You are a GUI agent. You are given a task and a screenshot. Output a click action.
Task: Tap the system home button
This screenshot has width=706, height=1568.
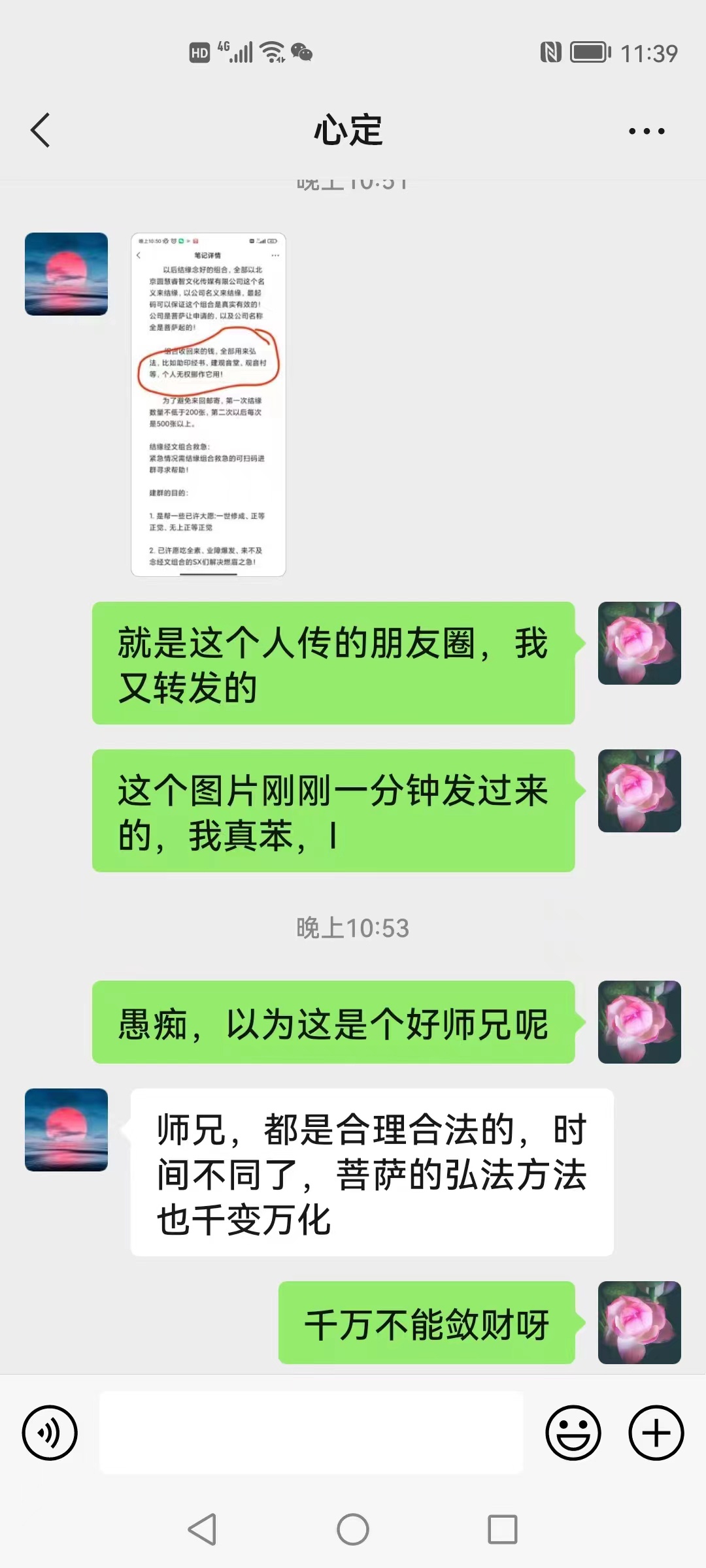pyautogui.click(x=353, y=1529)
